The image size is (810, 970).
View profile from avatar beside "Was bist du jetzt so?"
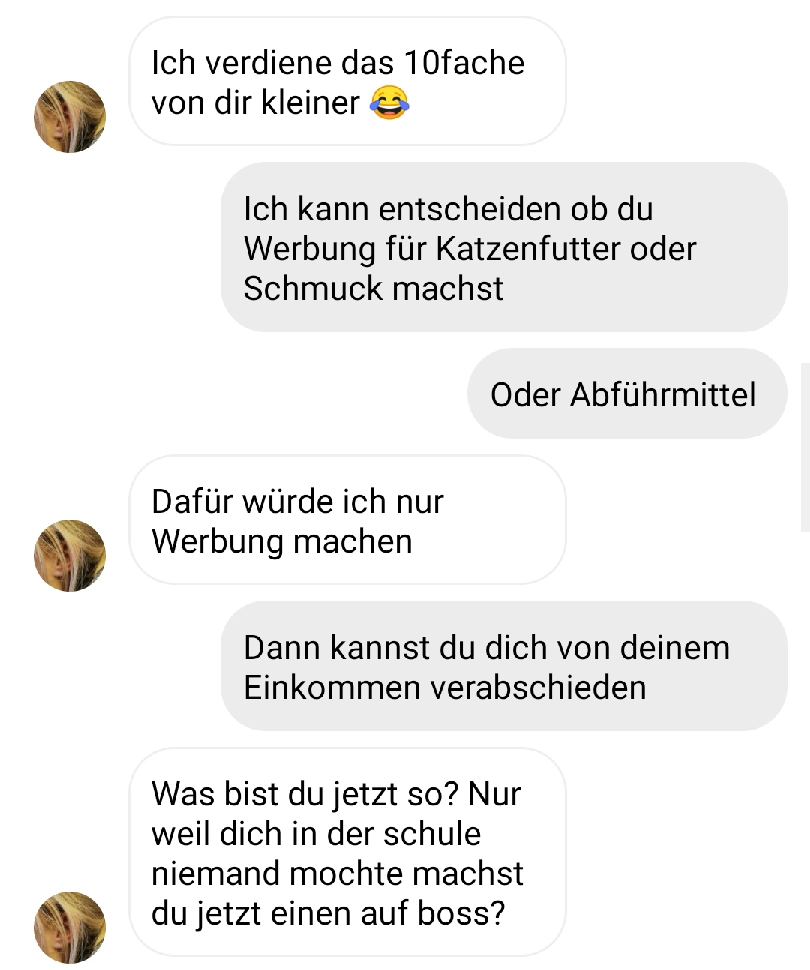(x=70, y=927)
